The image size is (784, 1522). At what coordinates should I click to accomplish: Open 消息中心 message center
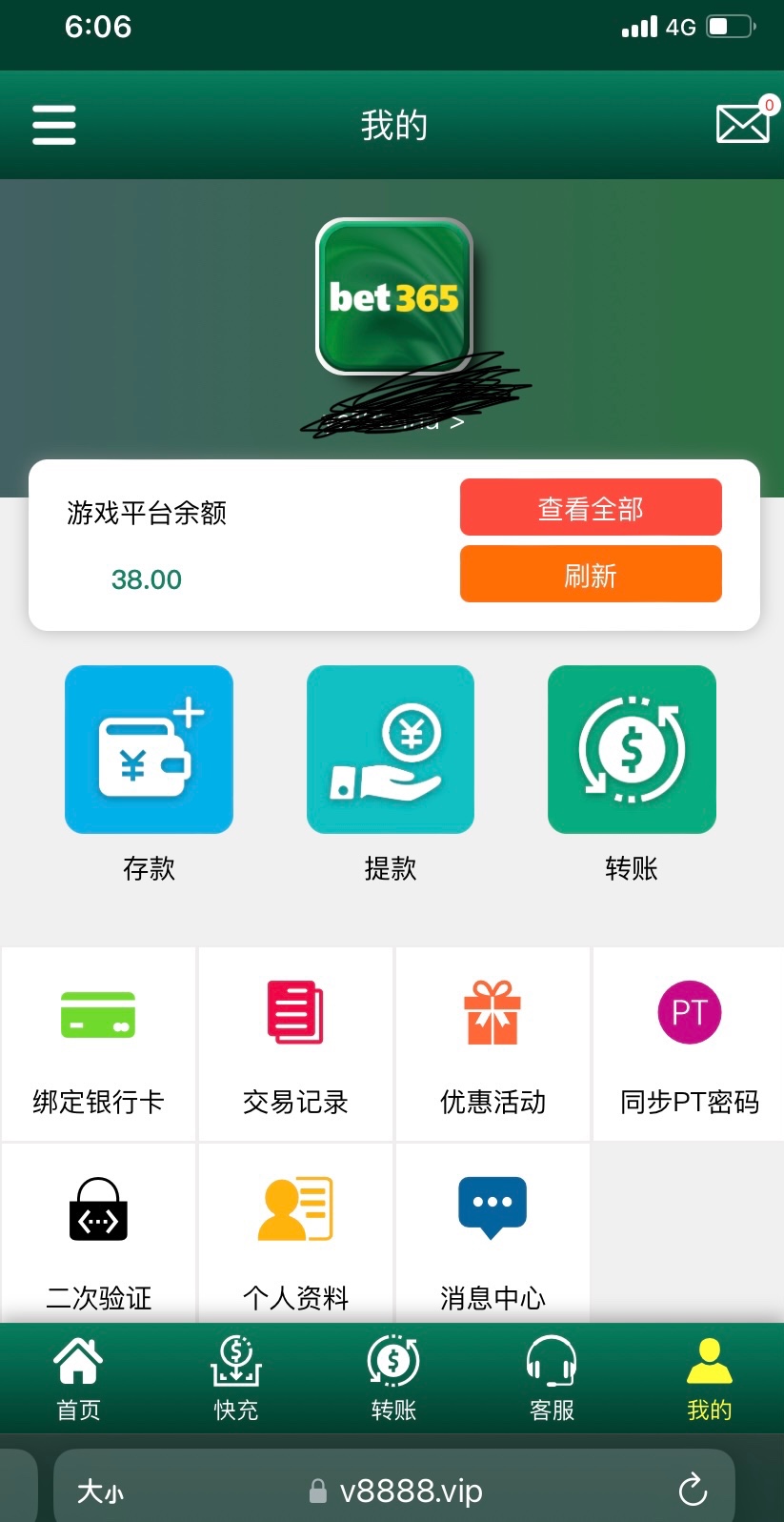[x=493, y=1234]
